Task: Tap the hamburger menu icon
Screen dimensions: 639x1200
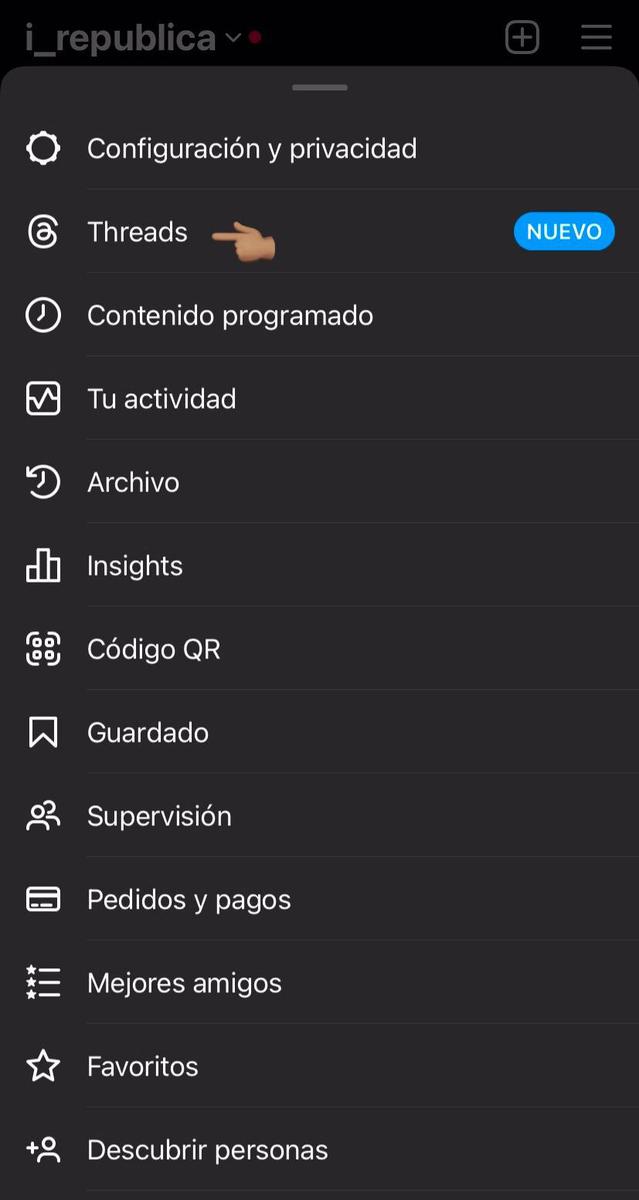Action: [x=596, y=38]
